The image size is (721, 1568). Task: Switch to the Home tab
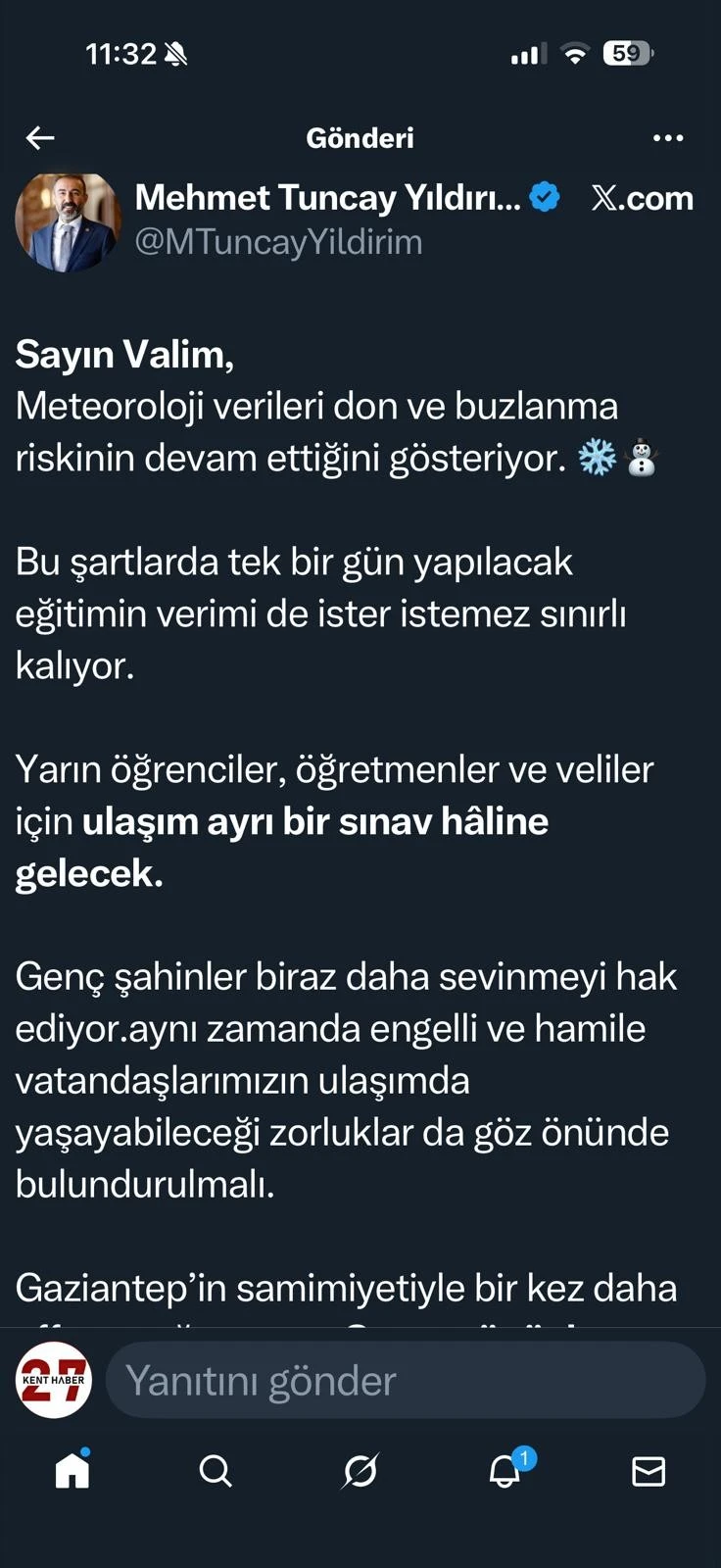pyautogui.click(x=72, y=1470)
